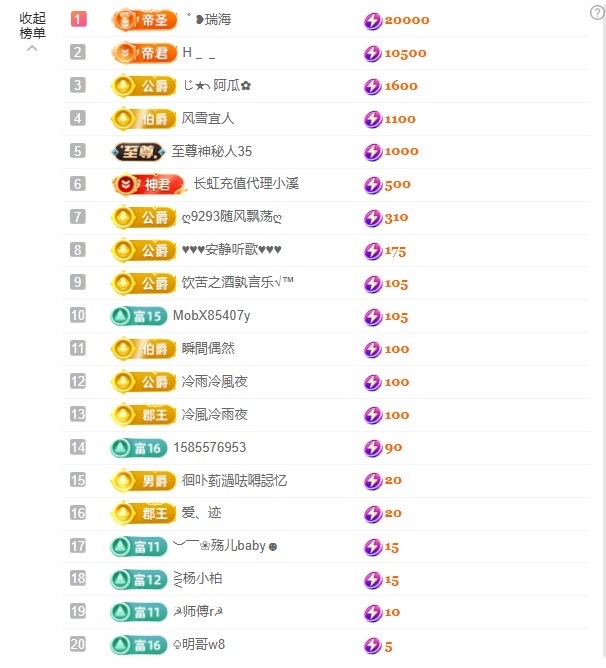606x668 pixels.
Task: Open 长虹充值代理小溪 row
Action: (245, 184)
